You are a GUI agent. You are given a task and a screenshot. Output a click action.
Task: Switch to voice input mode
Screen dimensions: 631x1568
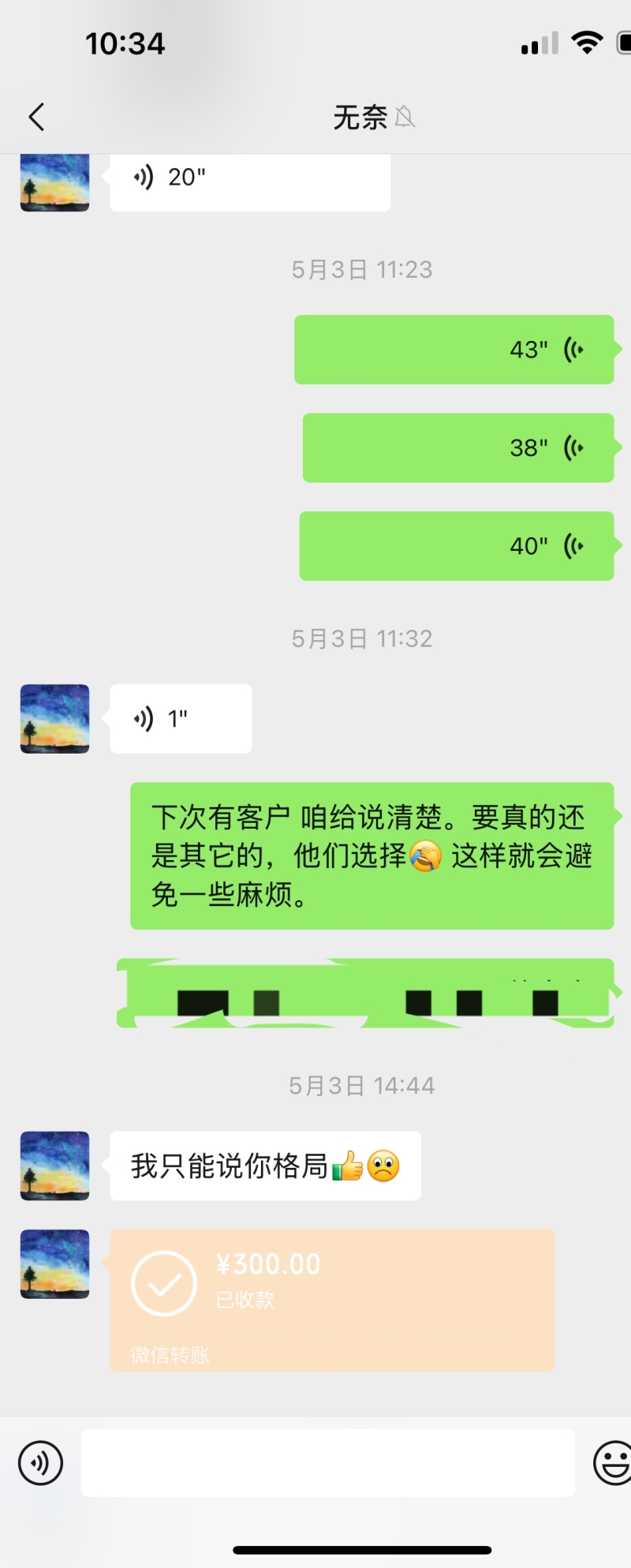[40, 1462]
